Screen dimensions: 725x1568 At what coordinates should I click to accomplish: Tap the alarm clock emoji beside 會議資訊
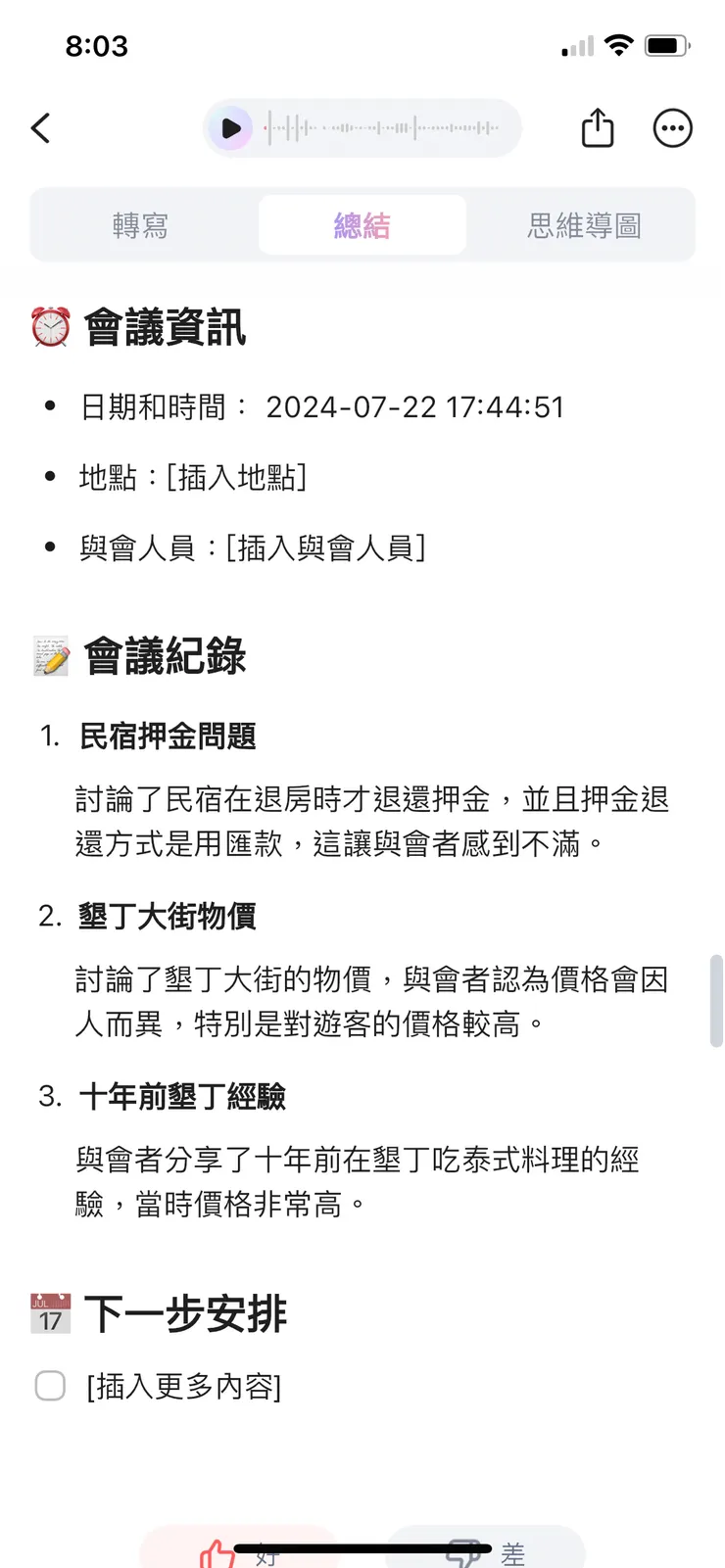49,327
